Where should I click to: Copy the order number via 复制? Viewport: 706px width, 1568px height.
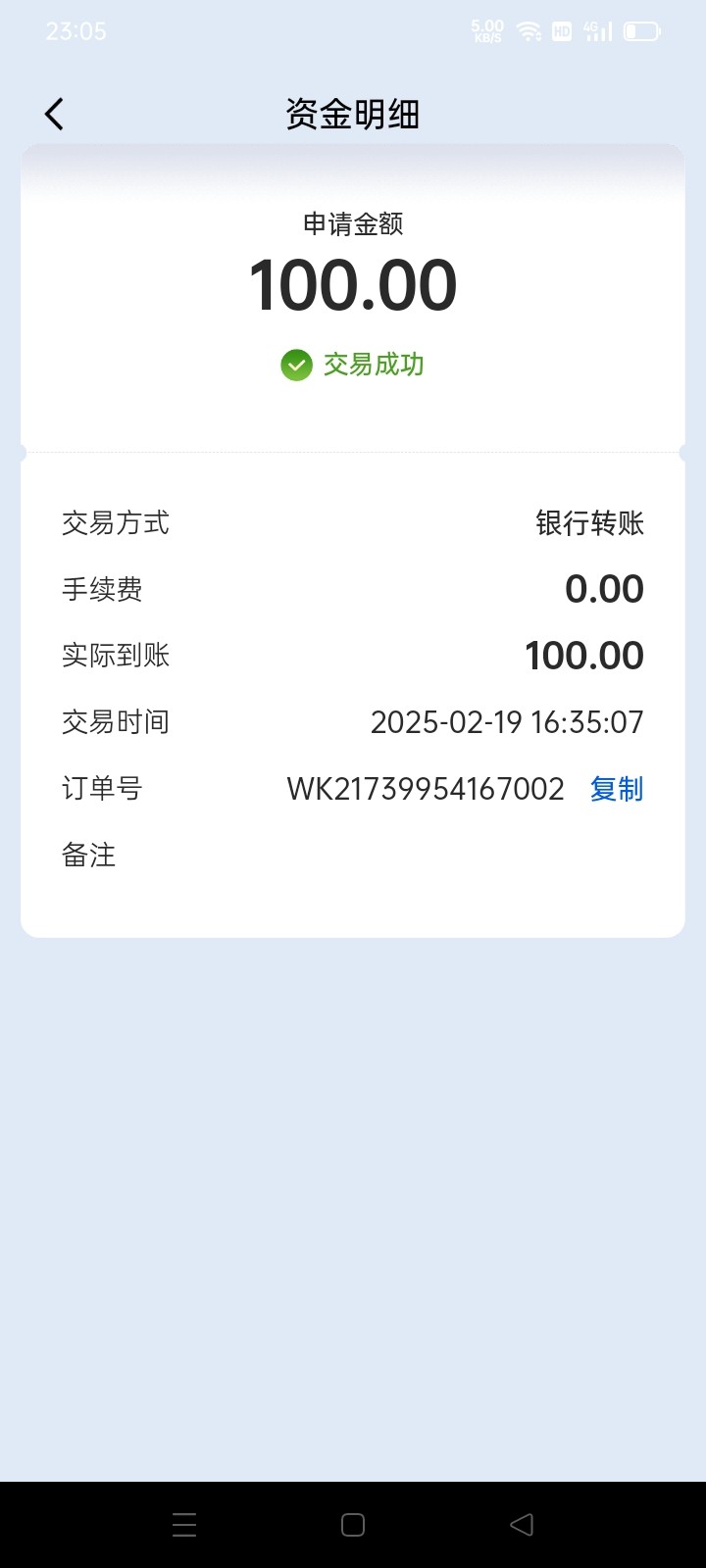pos(616,789)
